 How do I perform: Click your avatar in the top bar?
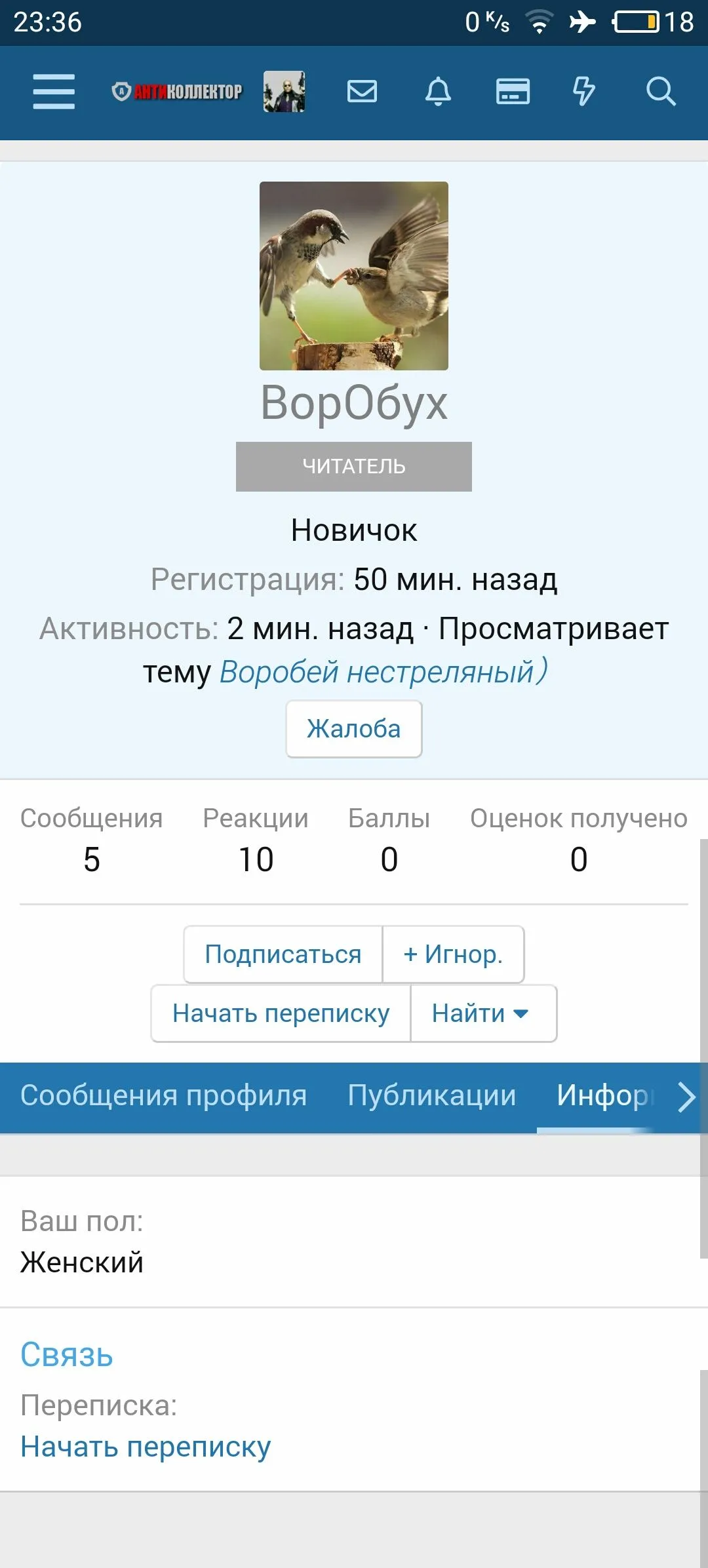tap(284, 92)
